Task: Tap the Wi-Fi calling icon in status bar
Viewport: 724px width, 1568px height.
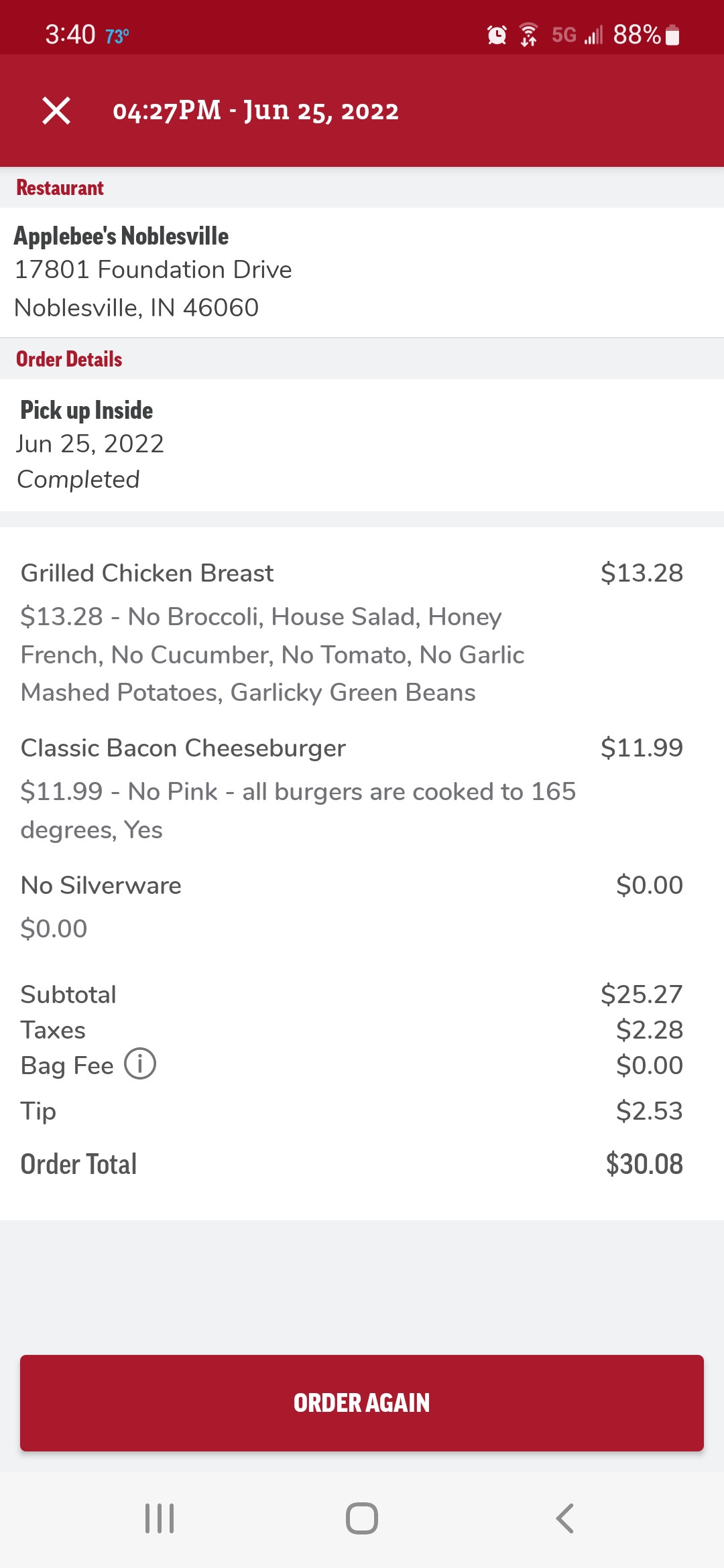Action: [x=529, y=34]
